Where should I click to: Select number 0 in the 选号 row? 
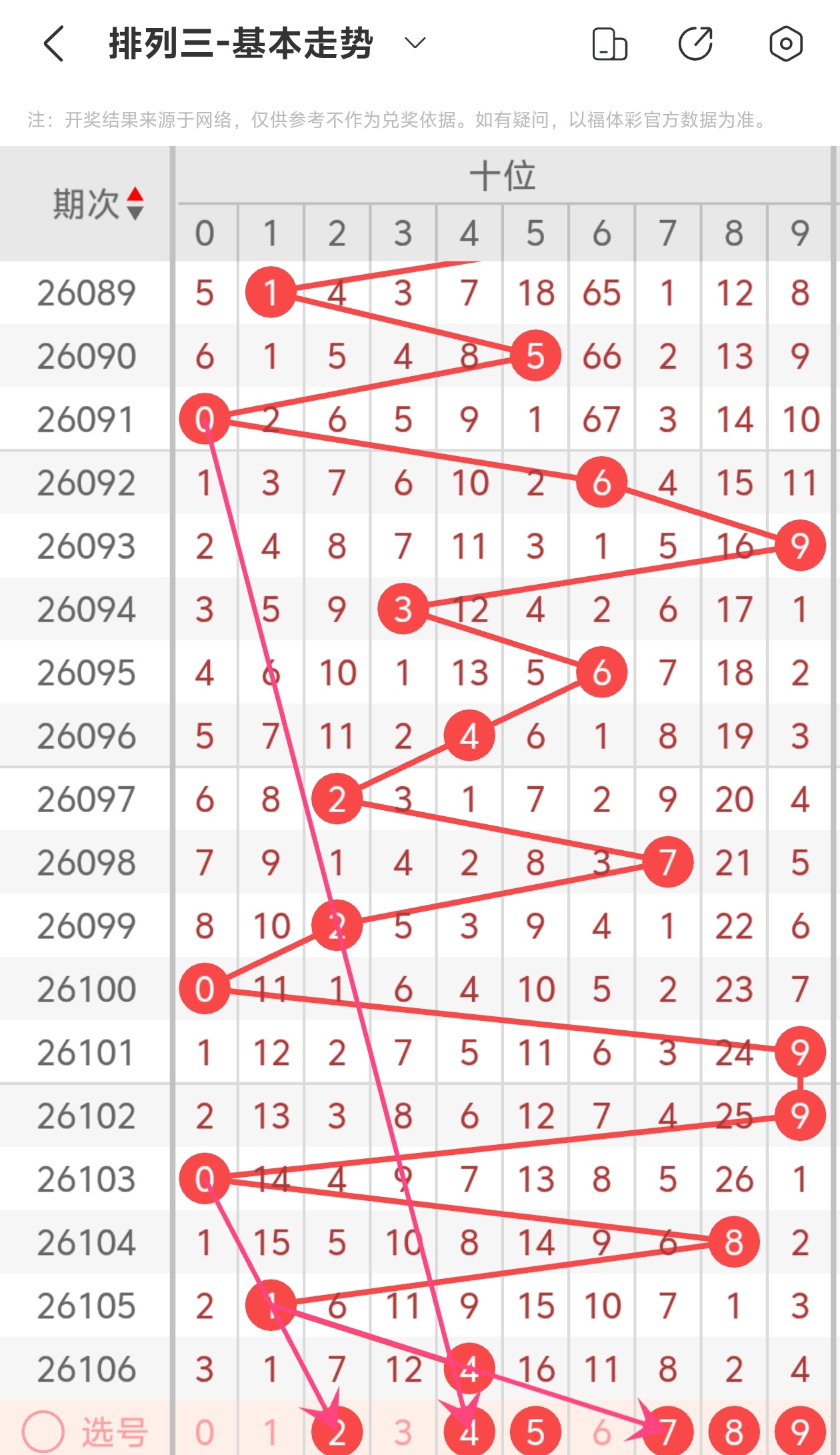pyautogui.click(x=205, y=1432)
